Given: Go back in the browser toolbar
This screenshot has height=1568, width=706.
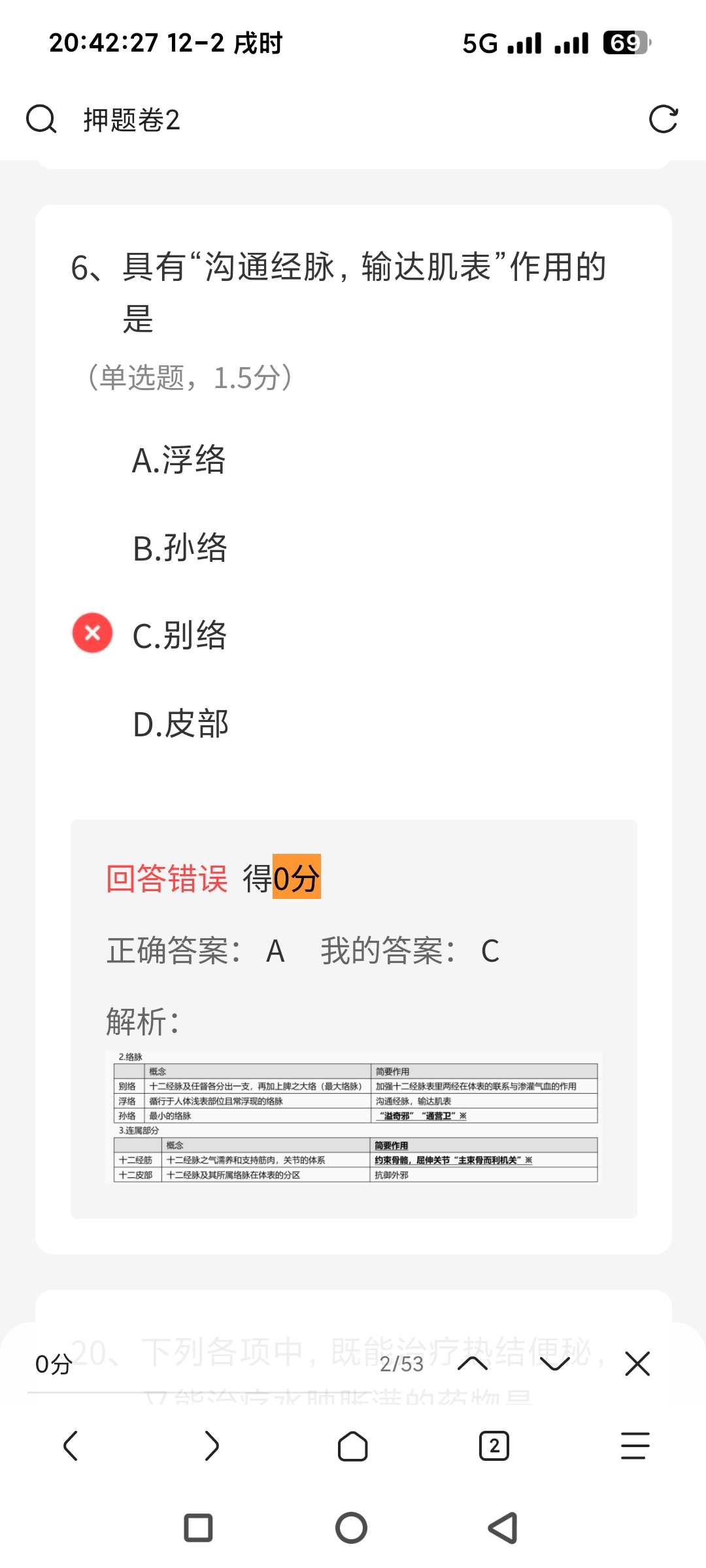Looking at the screenshot, I should point(71,1446).
